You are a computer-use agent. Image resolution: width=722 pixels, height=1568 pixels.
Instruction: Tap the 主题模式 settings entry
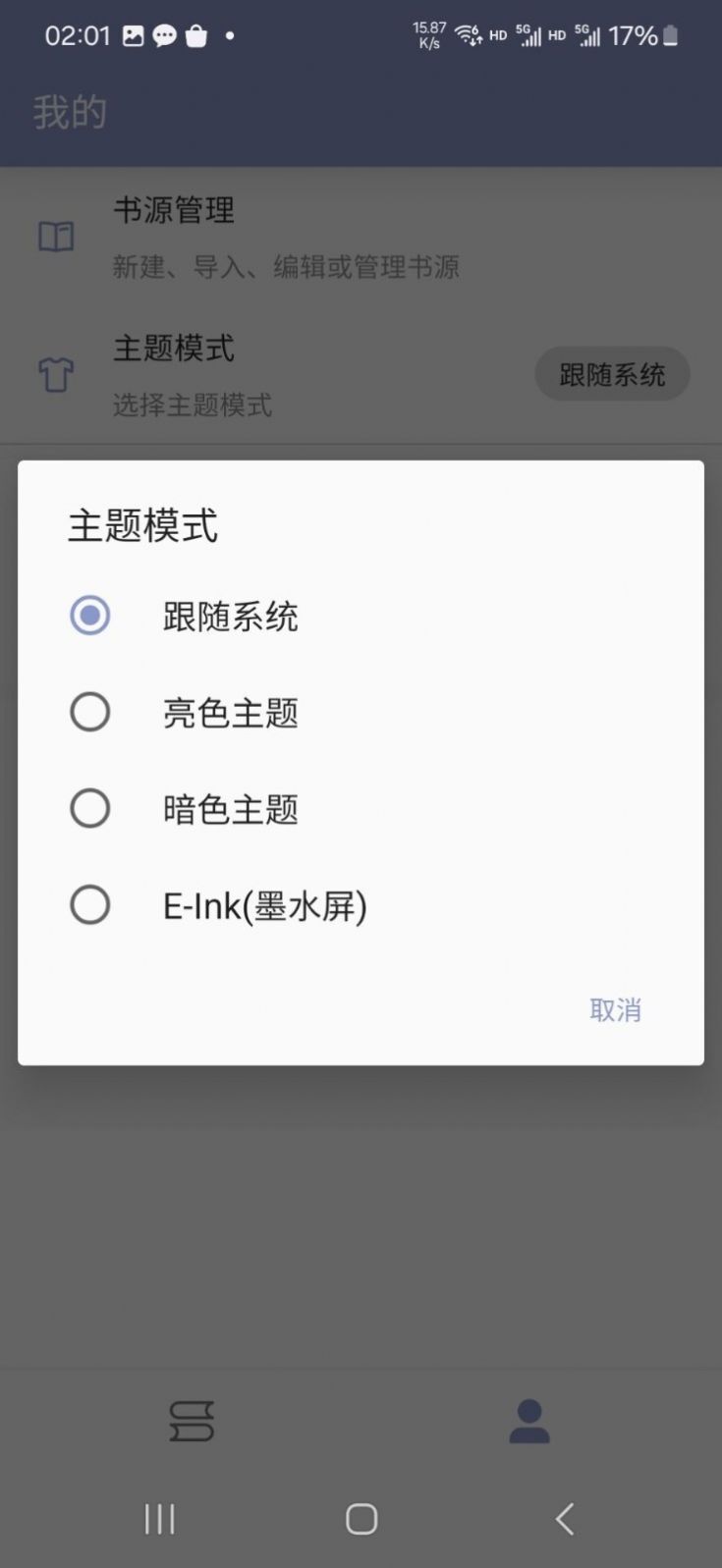coord(175,350)
